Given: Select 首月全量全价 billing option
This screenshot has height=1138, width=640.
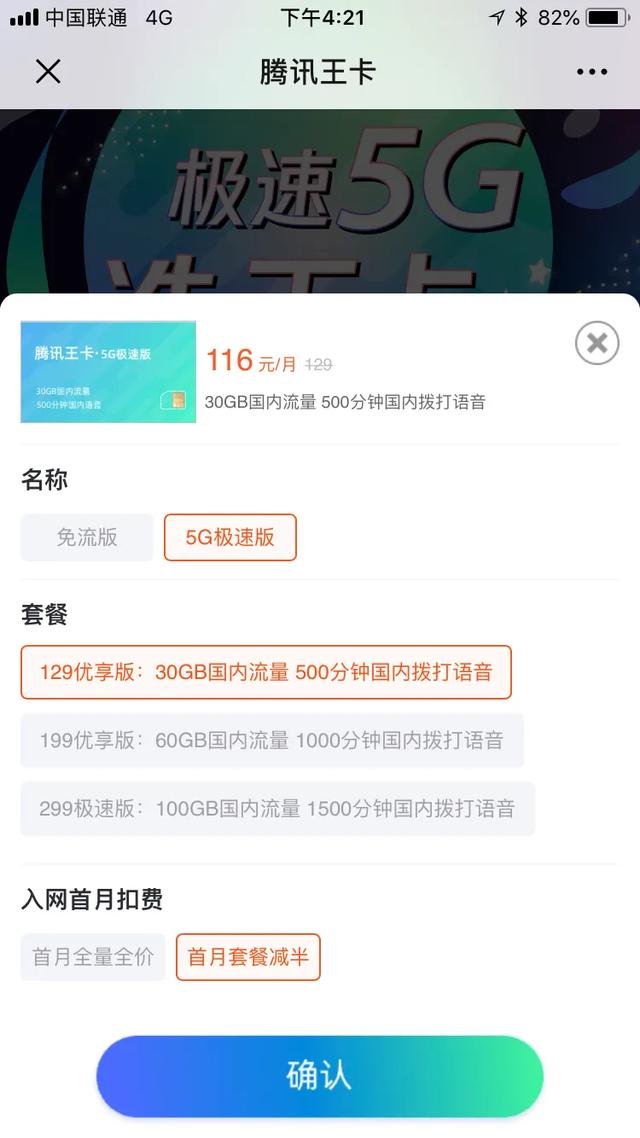Looking at the screenshot, I should 93,957.
